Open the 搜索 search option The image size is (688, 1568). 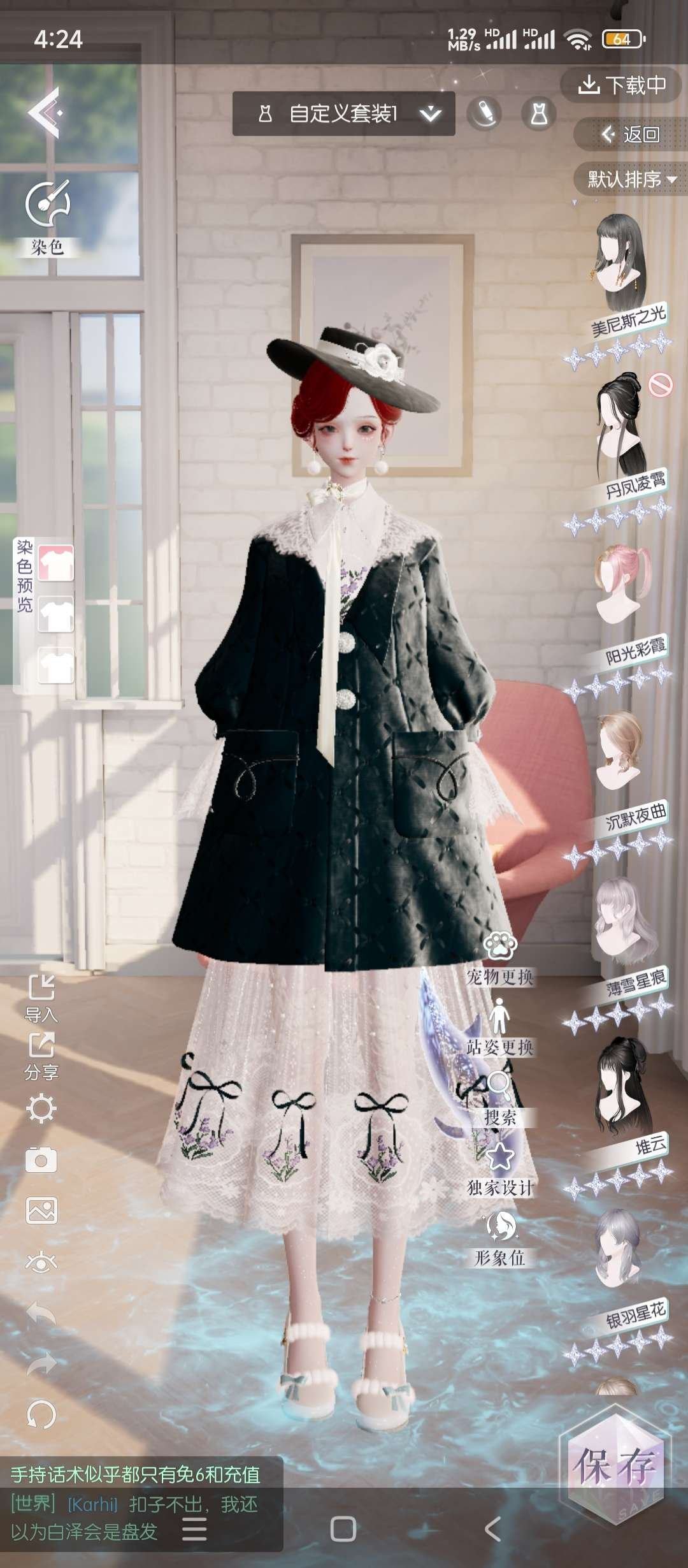click(x=500, y=1098)
